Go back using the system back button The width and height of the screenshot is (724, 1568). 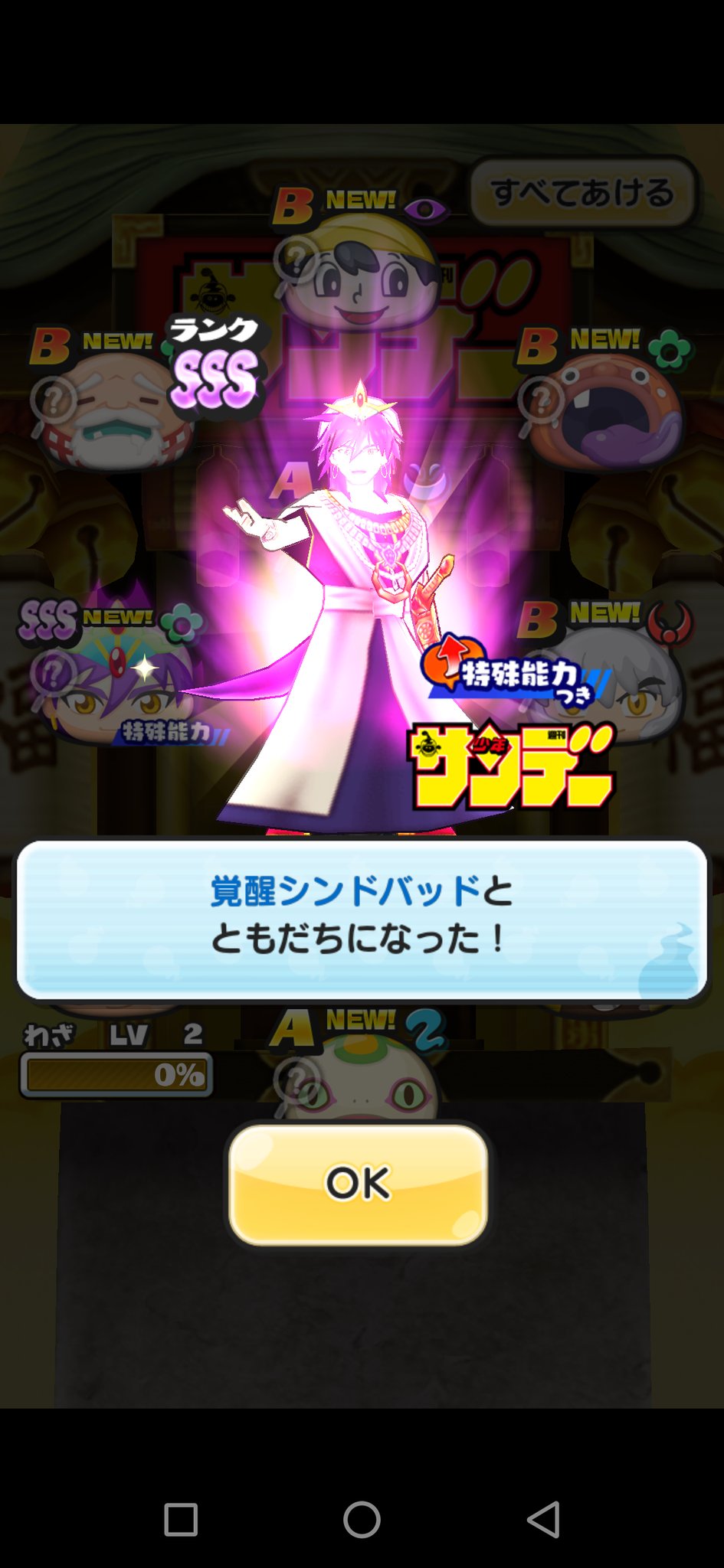click(543, 1519)
